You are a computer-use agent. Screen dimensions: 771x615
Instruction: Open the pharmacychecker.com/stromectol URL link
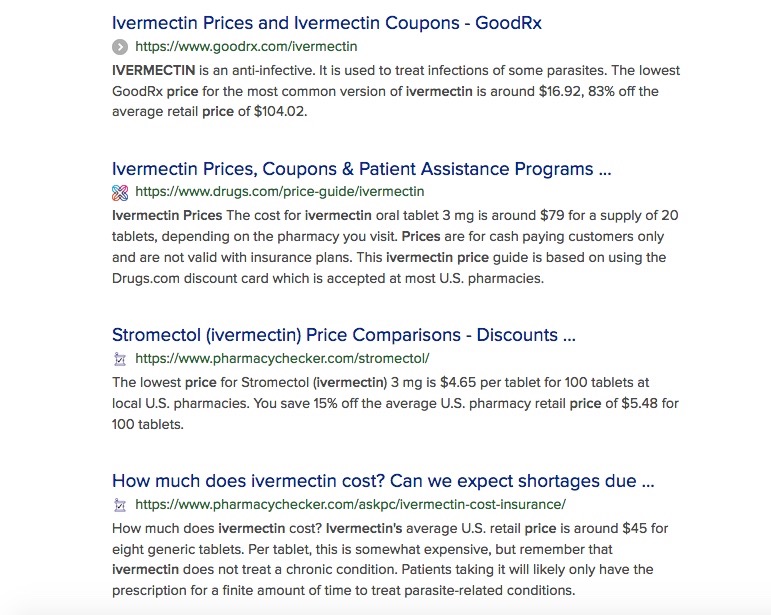coord(281,357)
